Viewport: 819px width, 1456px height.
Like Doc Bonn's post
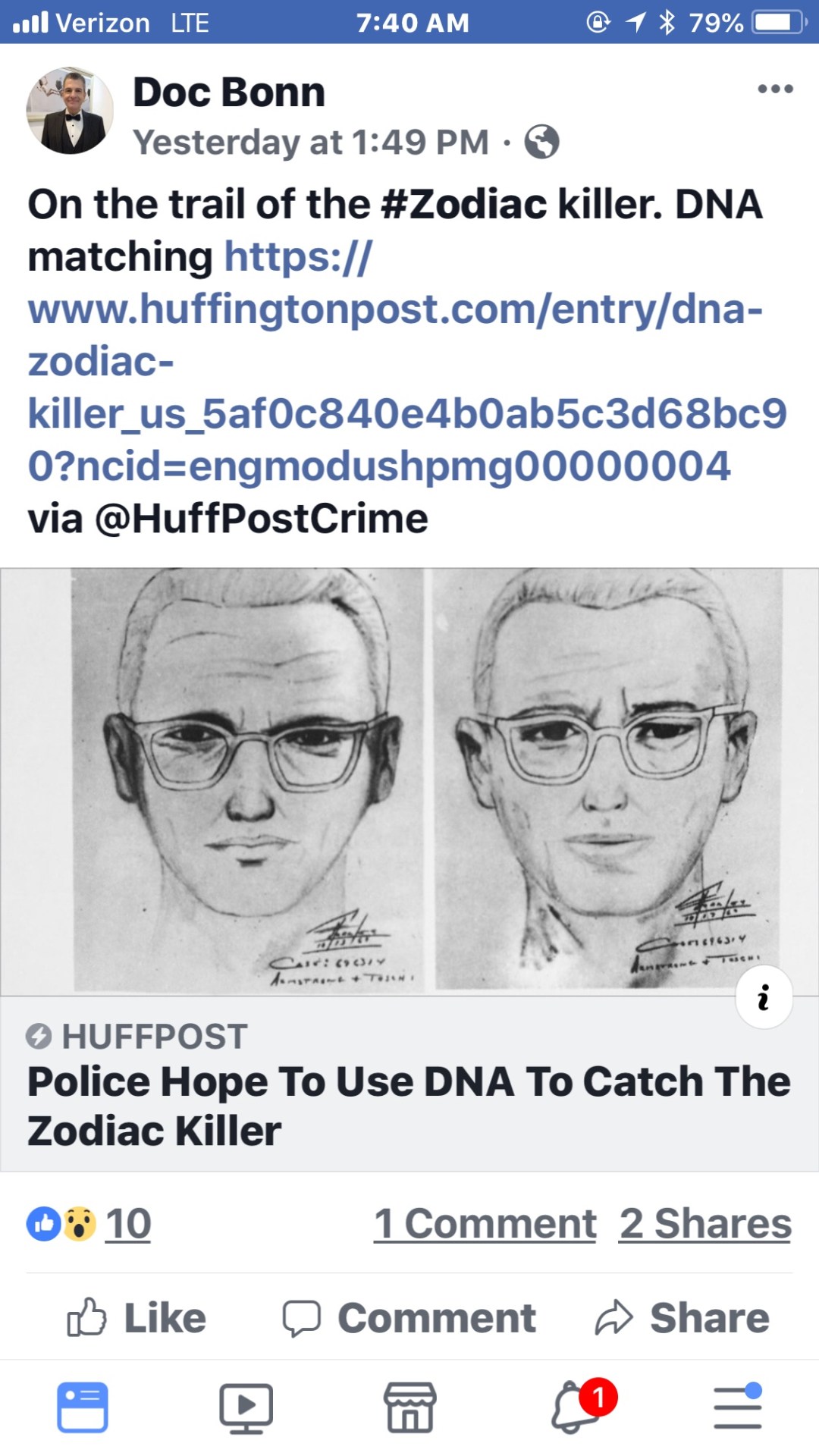tap(136, 1317)
